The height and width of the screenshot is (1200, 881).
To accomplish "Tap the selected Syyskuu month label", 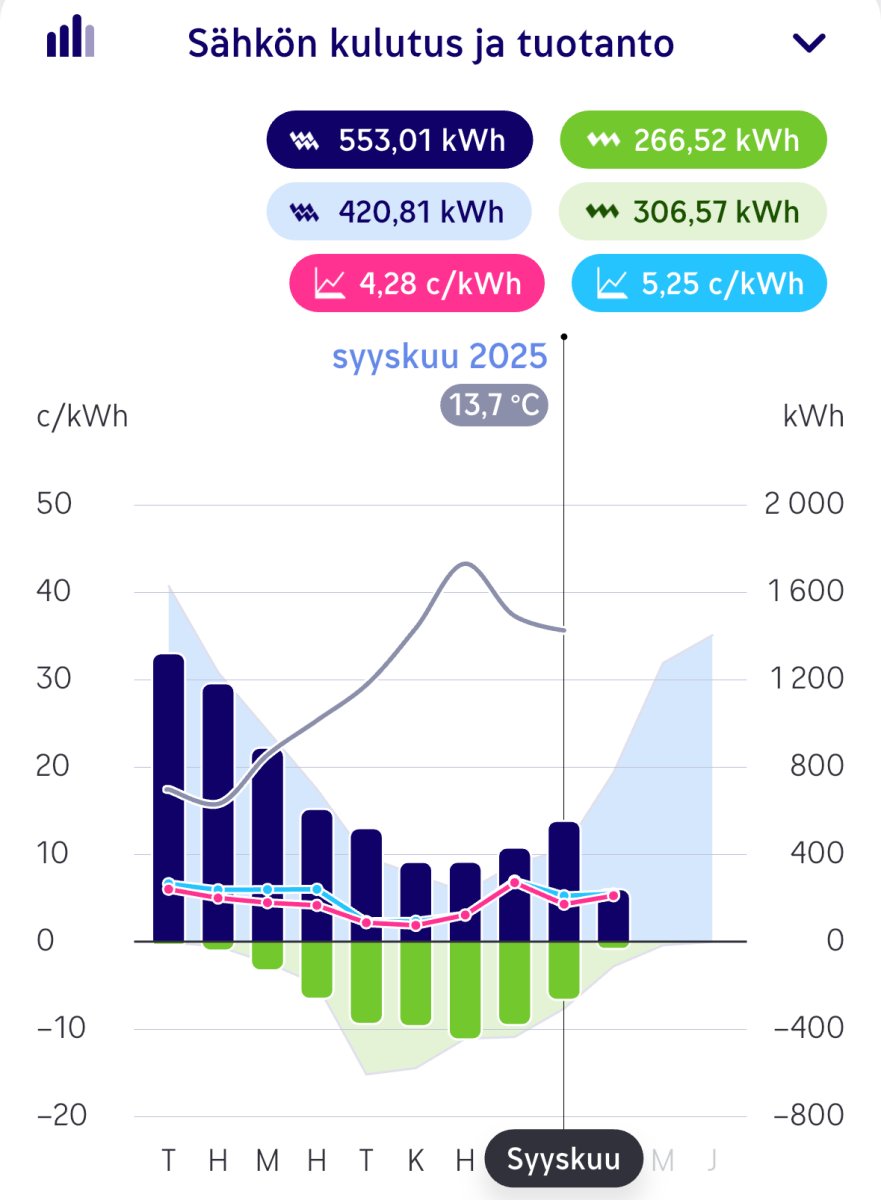I will pos(563,1160).
